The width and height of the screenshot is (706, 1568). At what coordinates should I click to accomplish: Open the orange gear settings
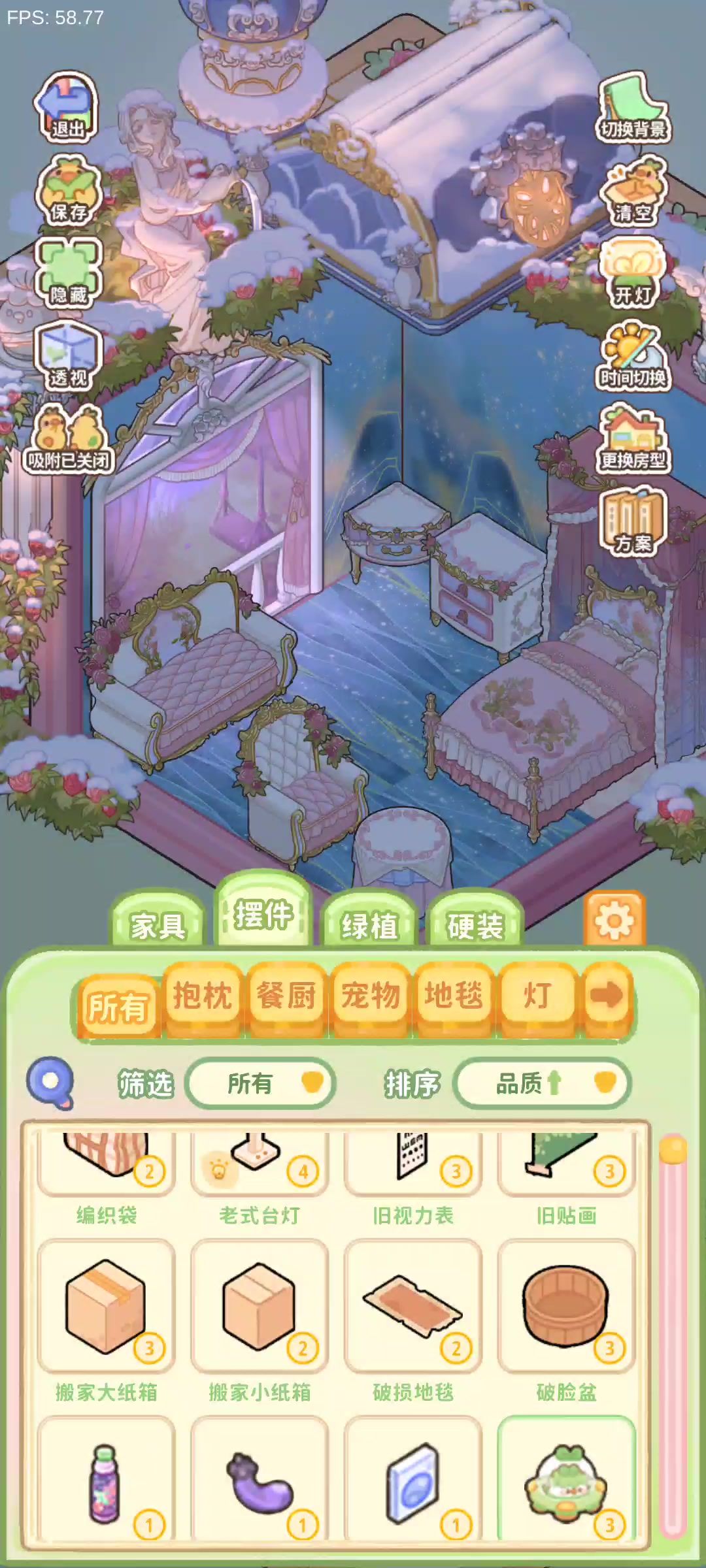[x=614, y=921]
